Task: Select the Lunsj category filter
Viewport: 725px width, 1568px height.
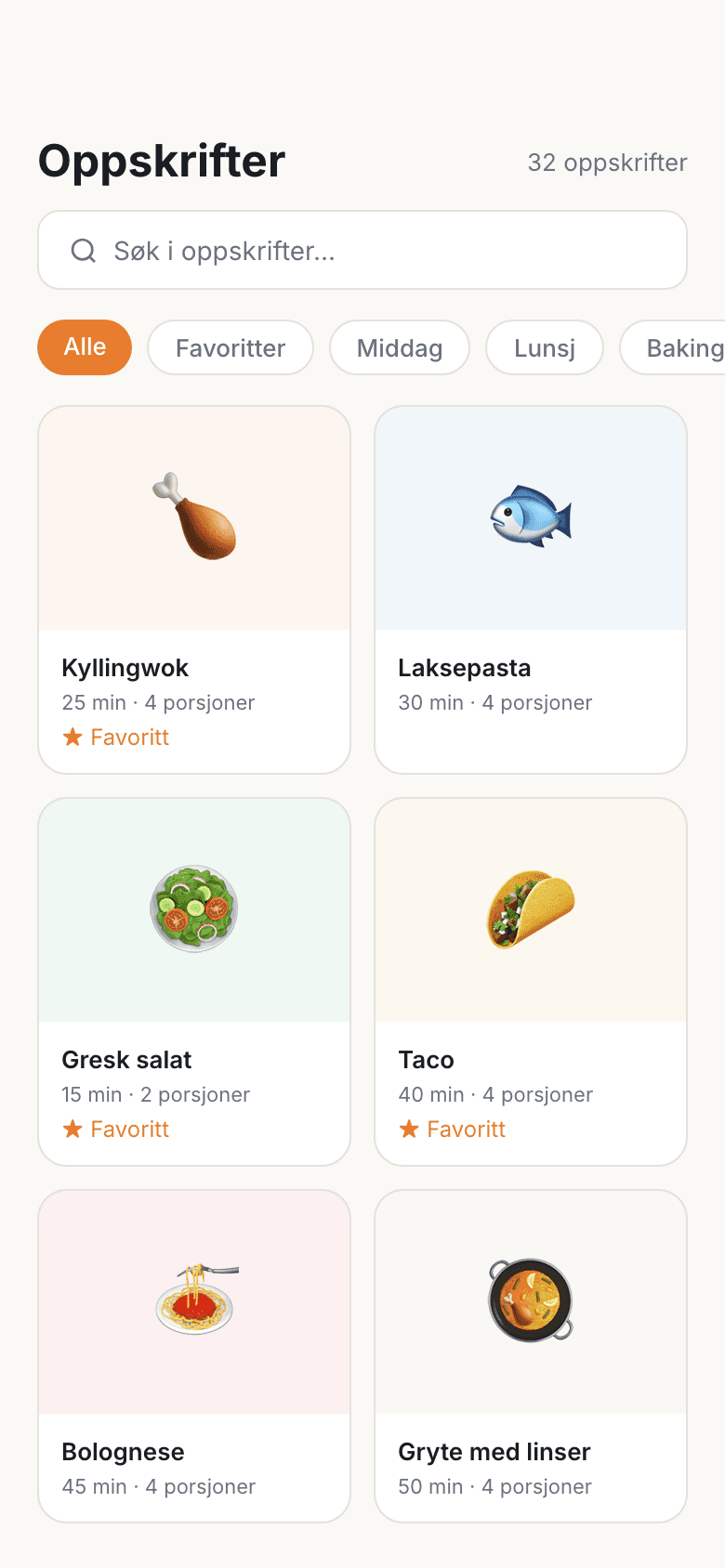Action: click(x=545, y=347)
